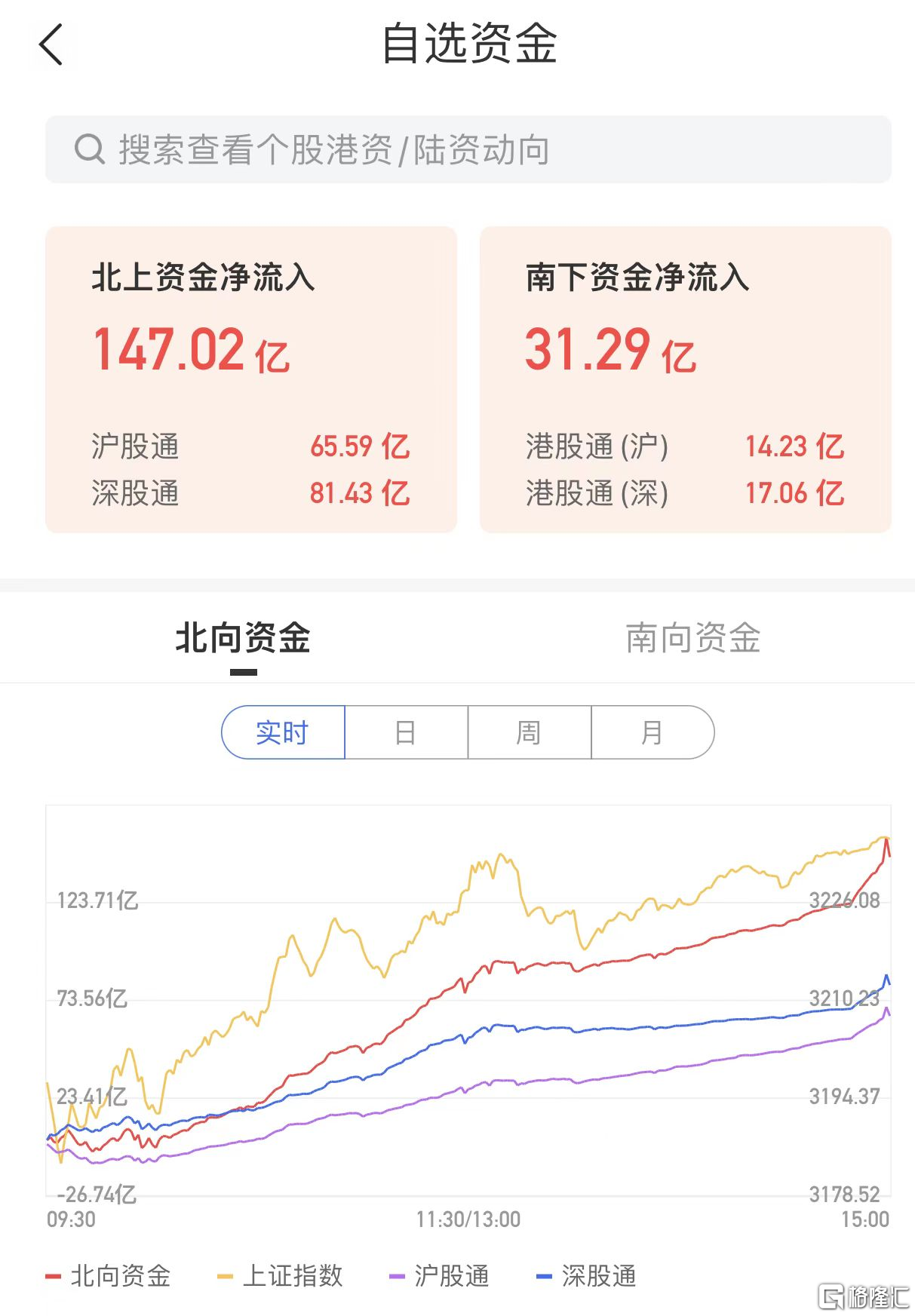915x1316 pixels.
Task: Switch to the 南向资金 tab
Action: [692, 639]
